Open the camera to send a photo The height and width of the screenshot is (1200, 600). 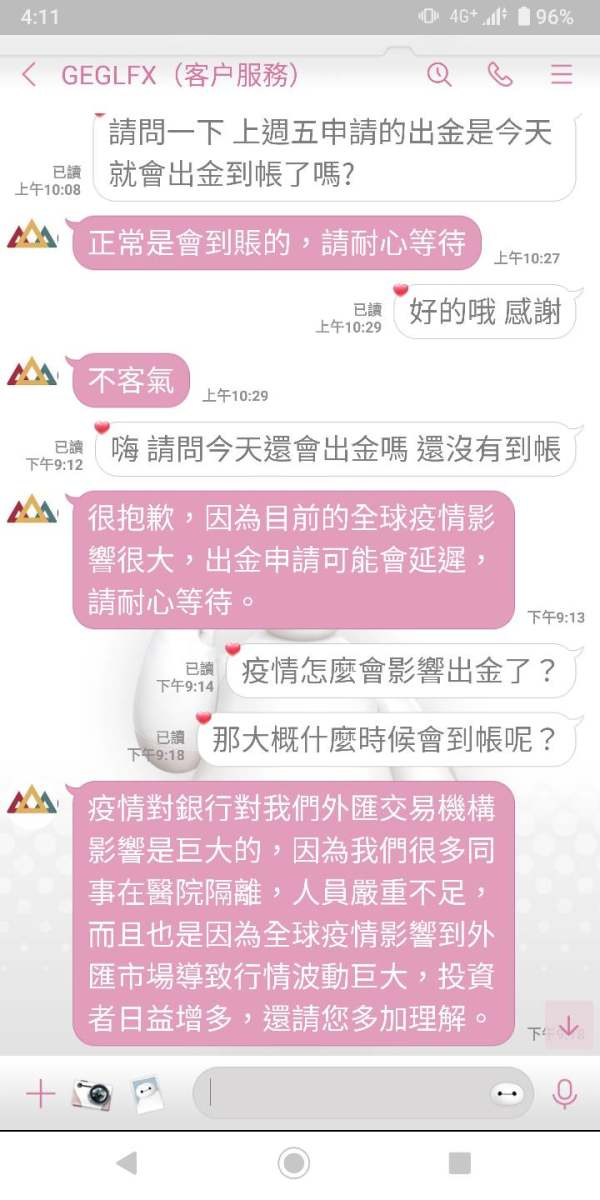(91, 1094)
